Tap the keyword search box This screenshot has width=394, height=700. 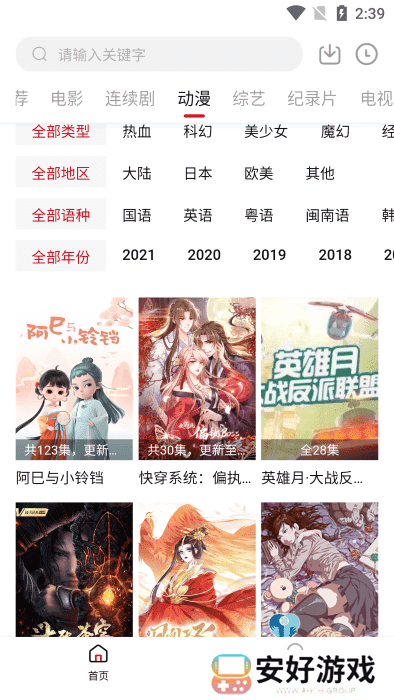[x=159, y=54]
